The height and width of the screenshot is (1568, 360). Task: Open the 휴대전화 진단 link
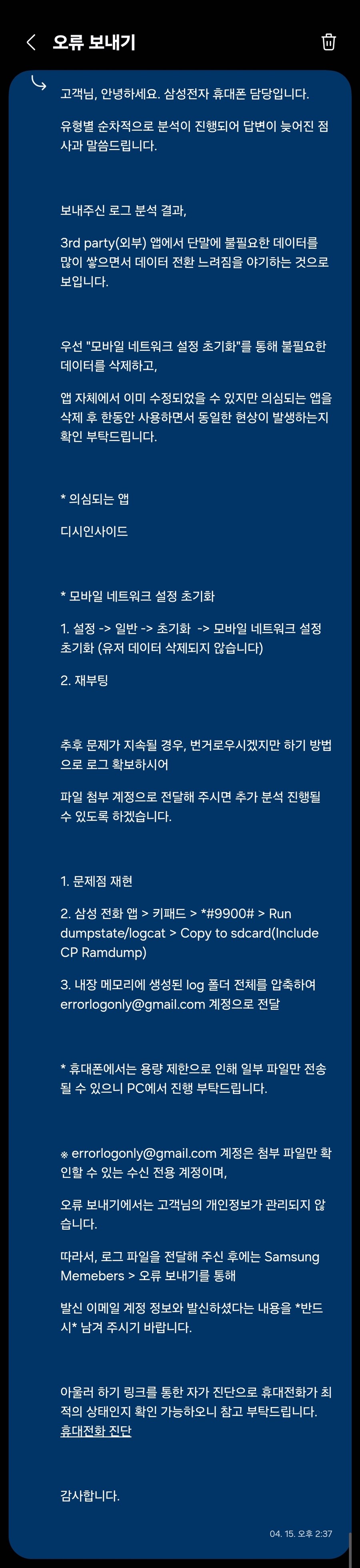96,1431
